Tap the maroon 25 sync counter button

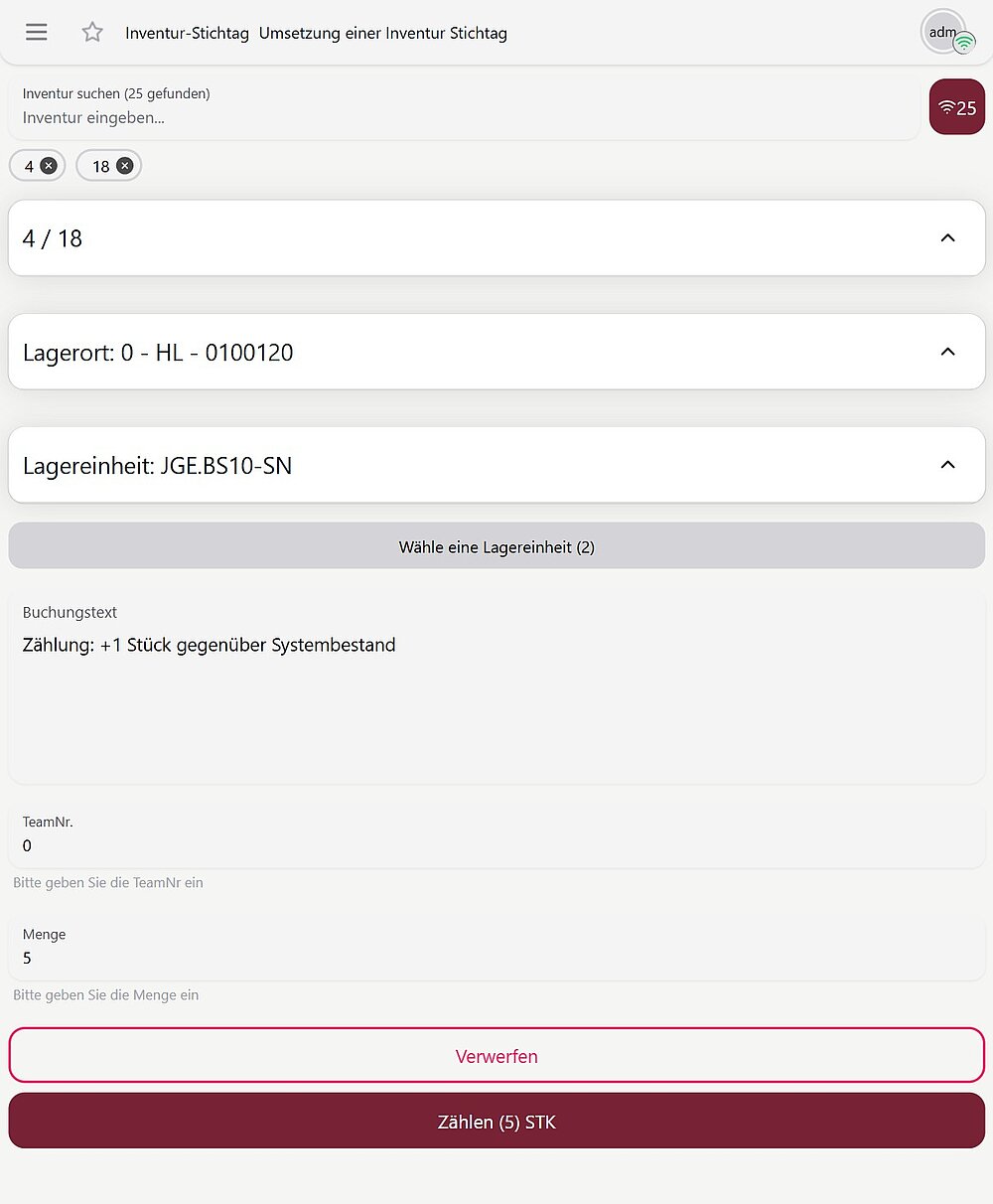(957, 107)
